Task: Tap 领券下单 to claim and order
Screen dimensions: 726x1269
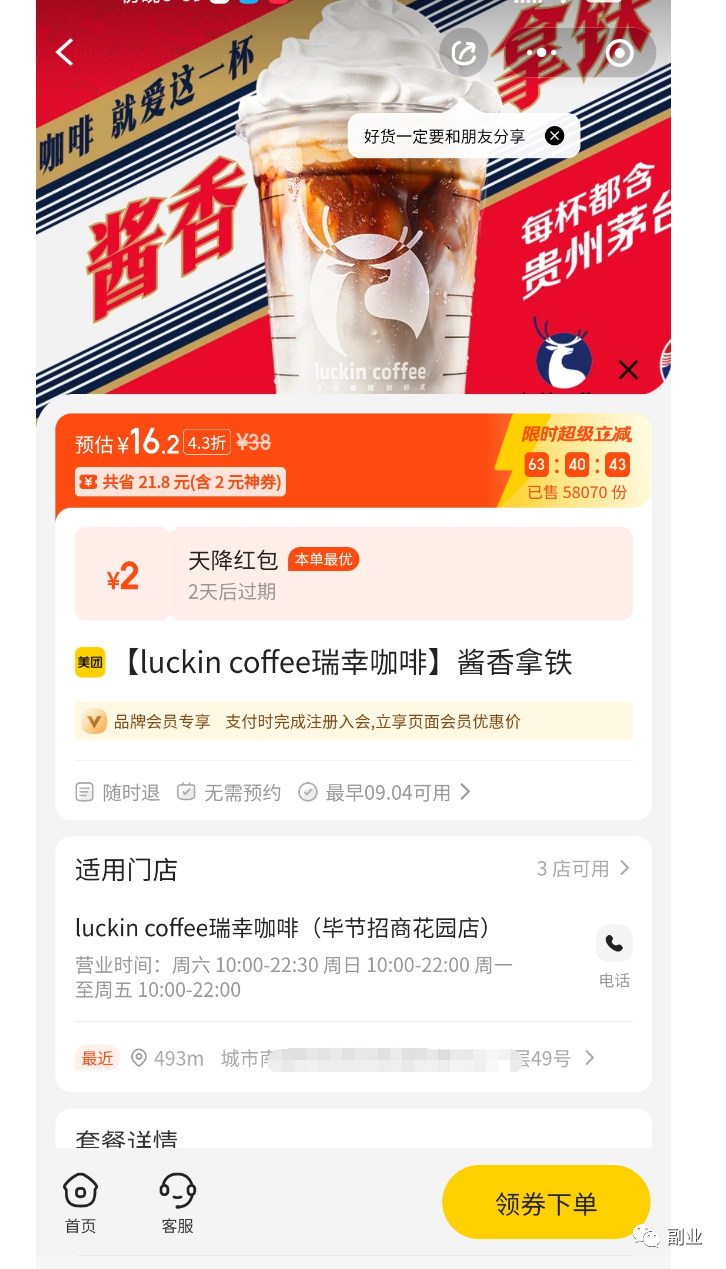Action: pos(546,1202)
